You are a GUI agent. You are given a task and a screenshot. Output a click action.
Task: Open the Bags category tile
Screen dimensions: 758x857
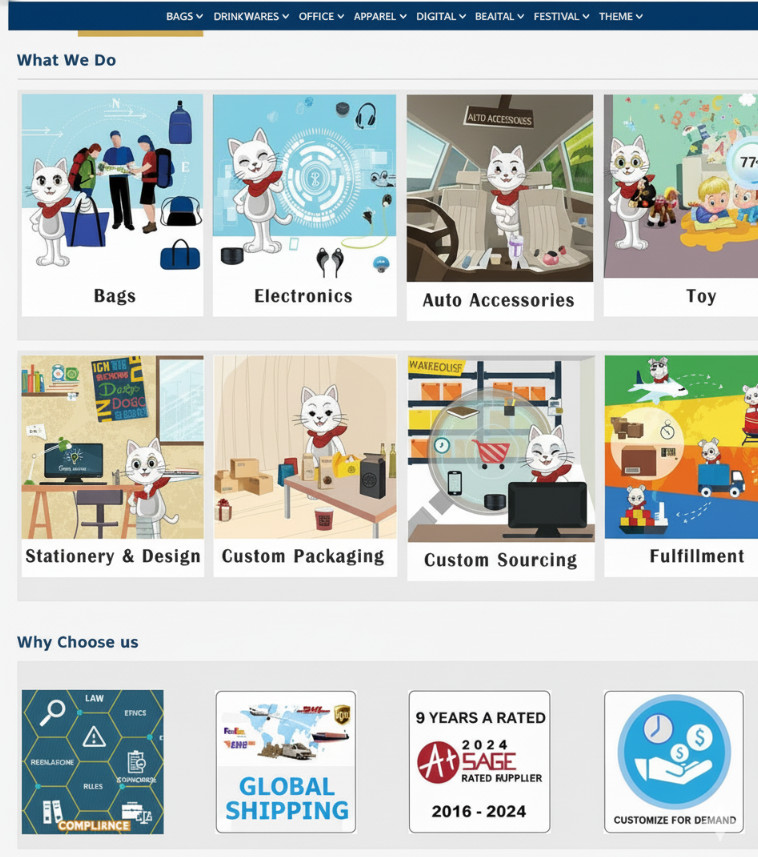point(113,205)
